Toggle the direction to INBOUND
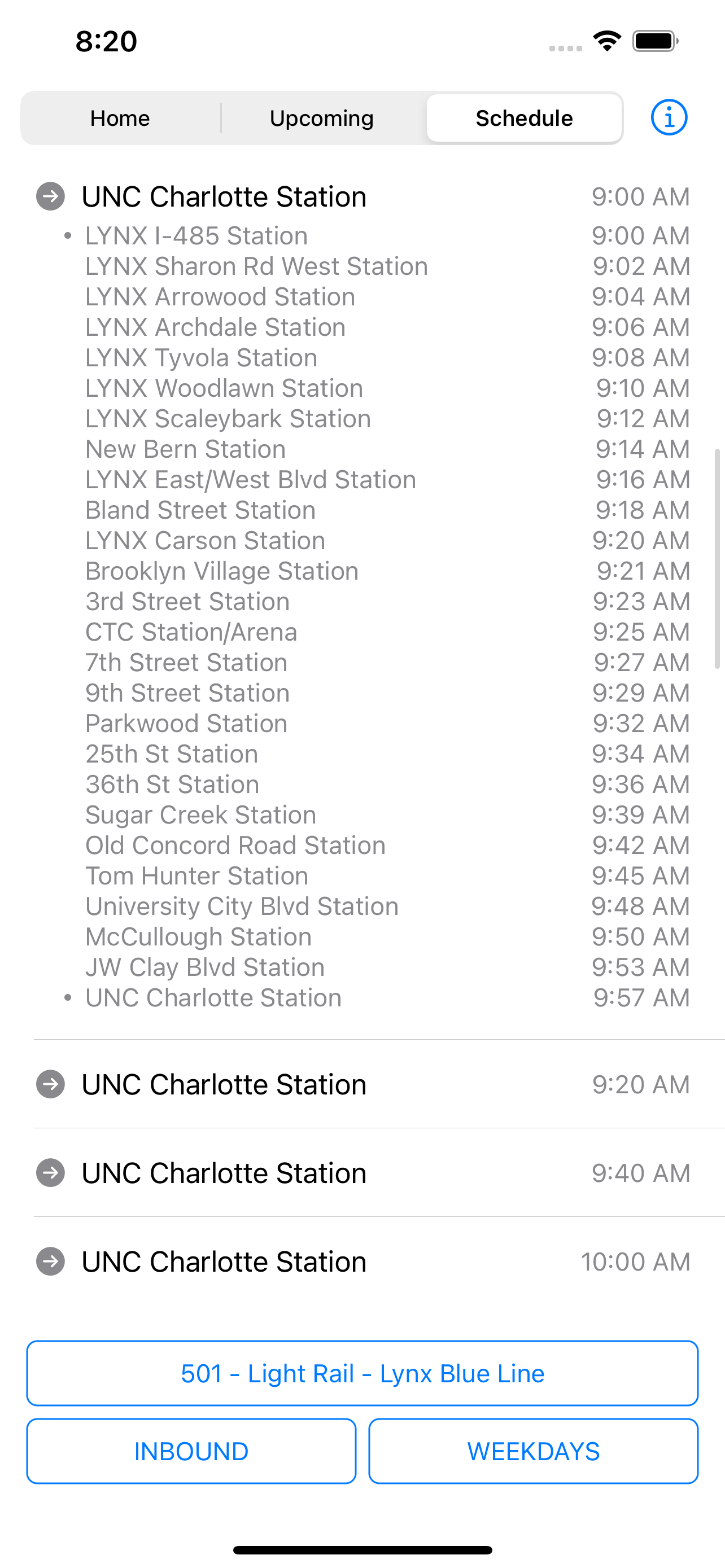This screenshot has height=1568, width=725. click(190, 1451)
